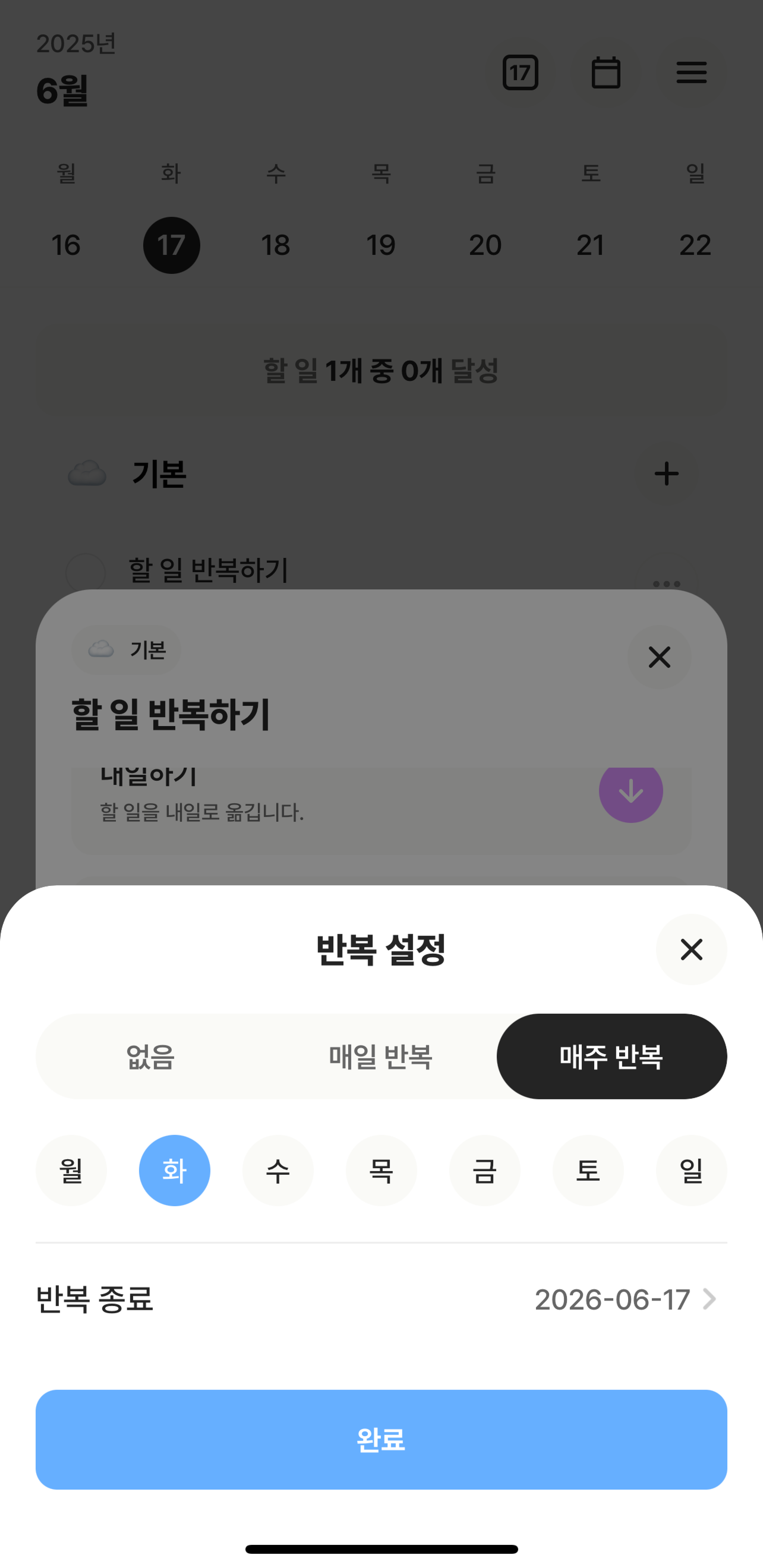Select the 매주 반복 segment
Image resolution: width=763 pixels, height=1568 pixels.
611,1056
